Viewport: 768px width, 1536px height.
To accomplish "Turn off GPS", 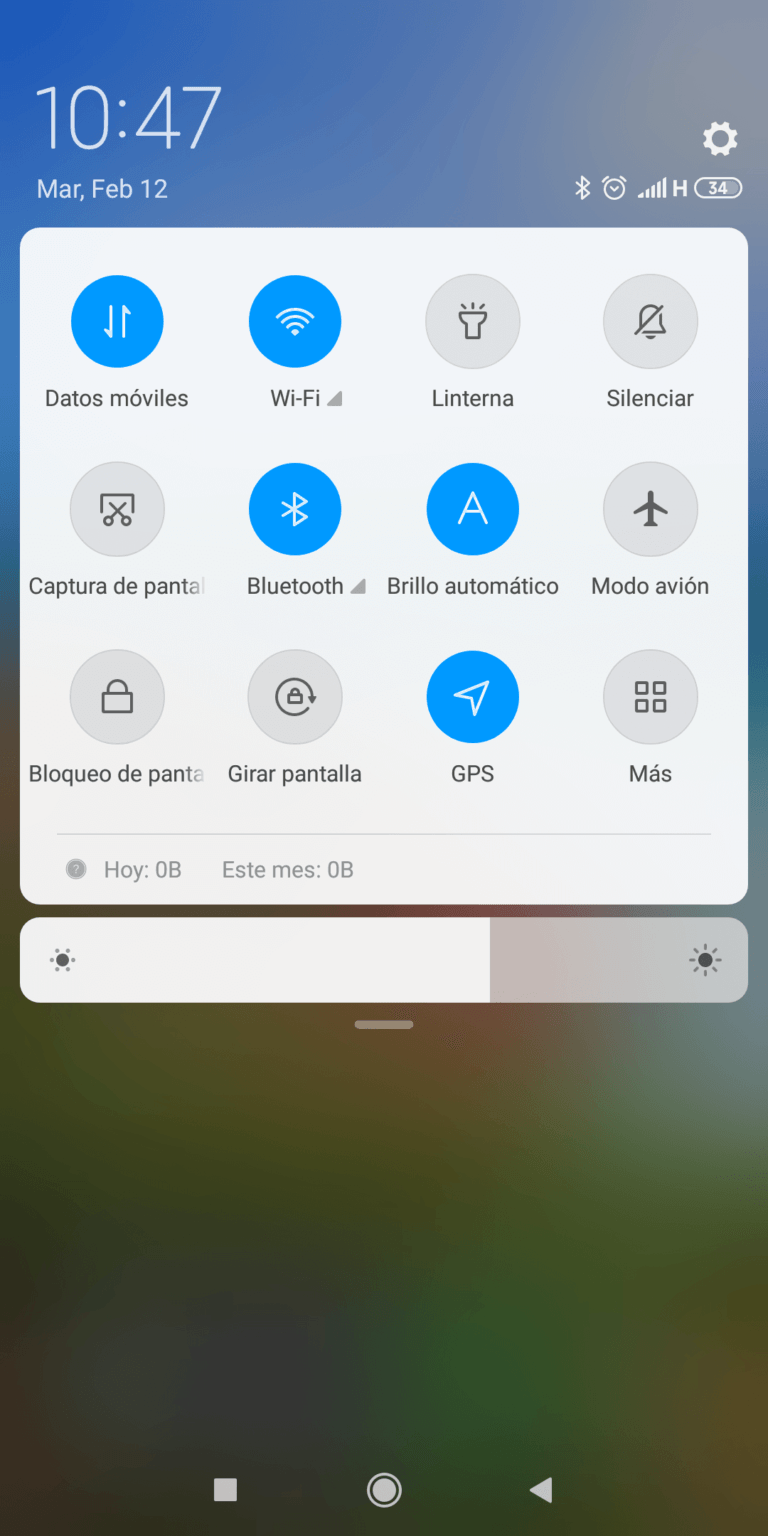I will point(472,697).
